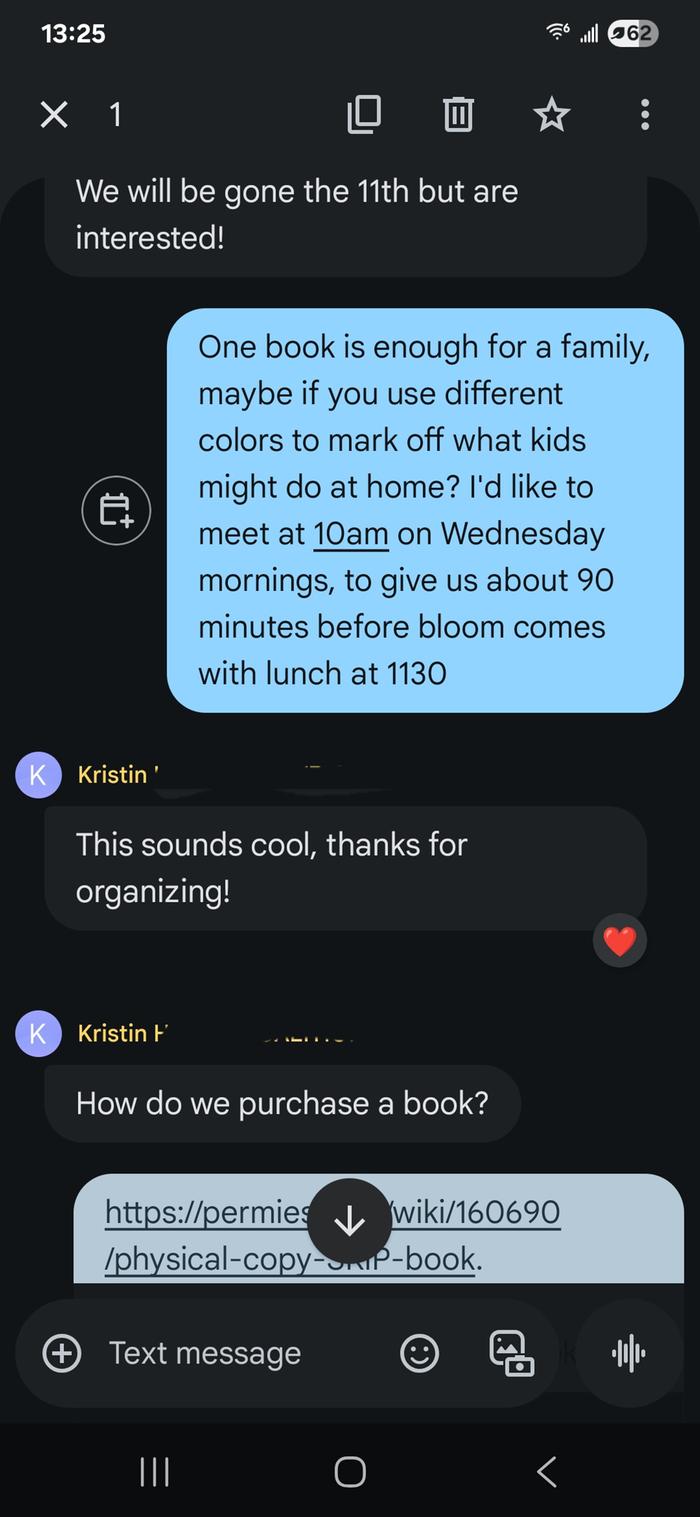Screen dimensions: 700x1517
Task: Record a voice message
Action: click(628, 1353)
